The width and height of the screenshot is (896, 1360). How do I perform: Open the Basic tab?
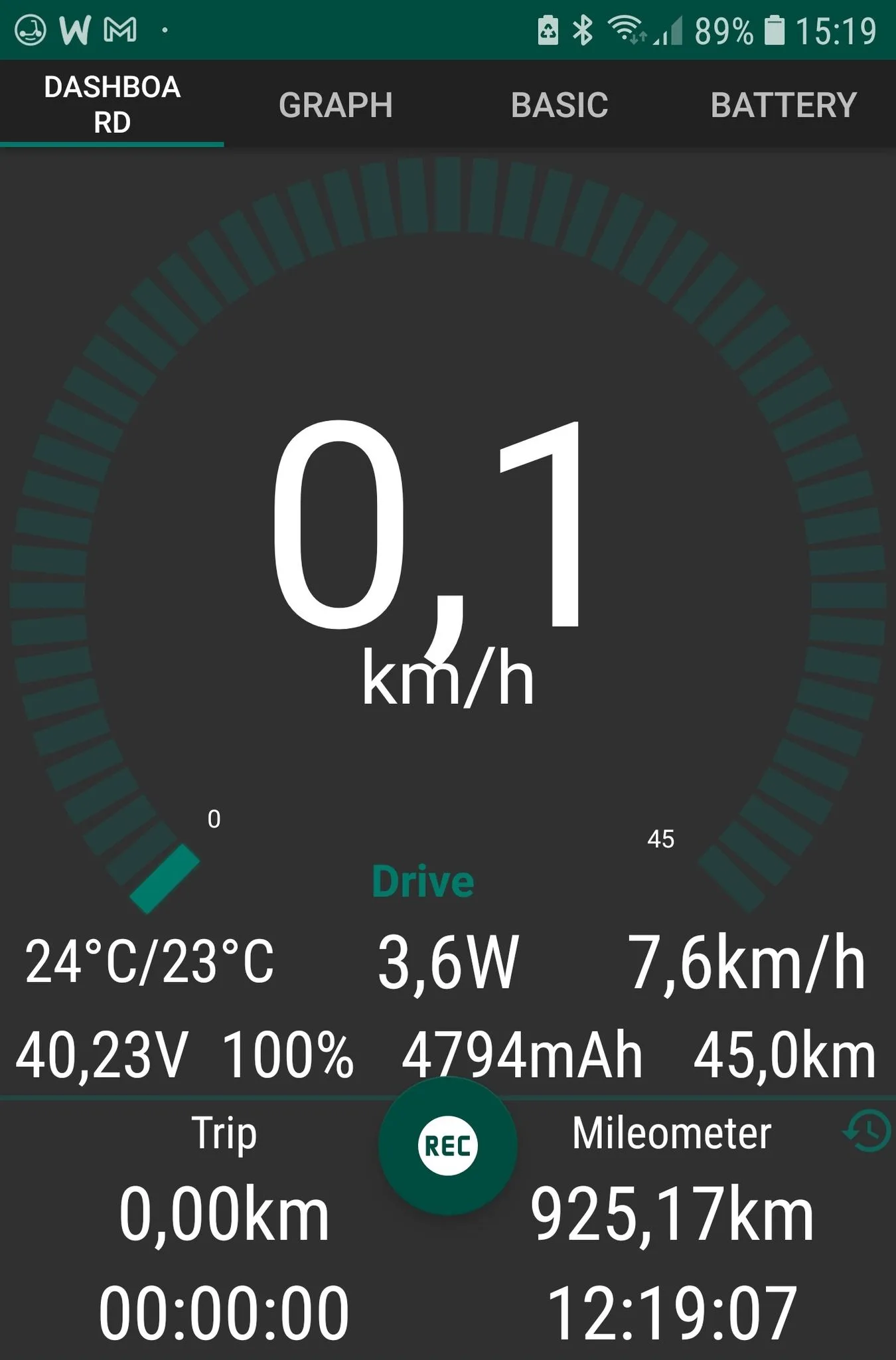coord(560,105)
